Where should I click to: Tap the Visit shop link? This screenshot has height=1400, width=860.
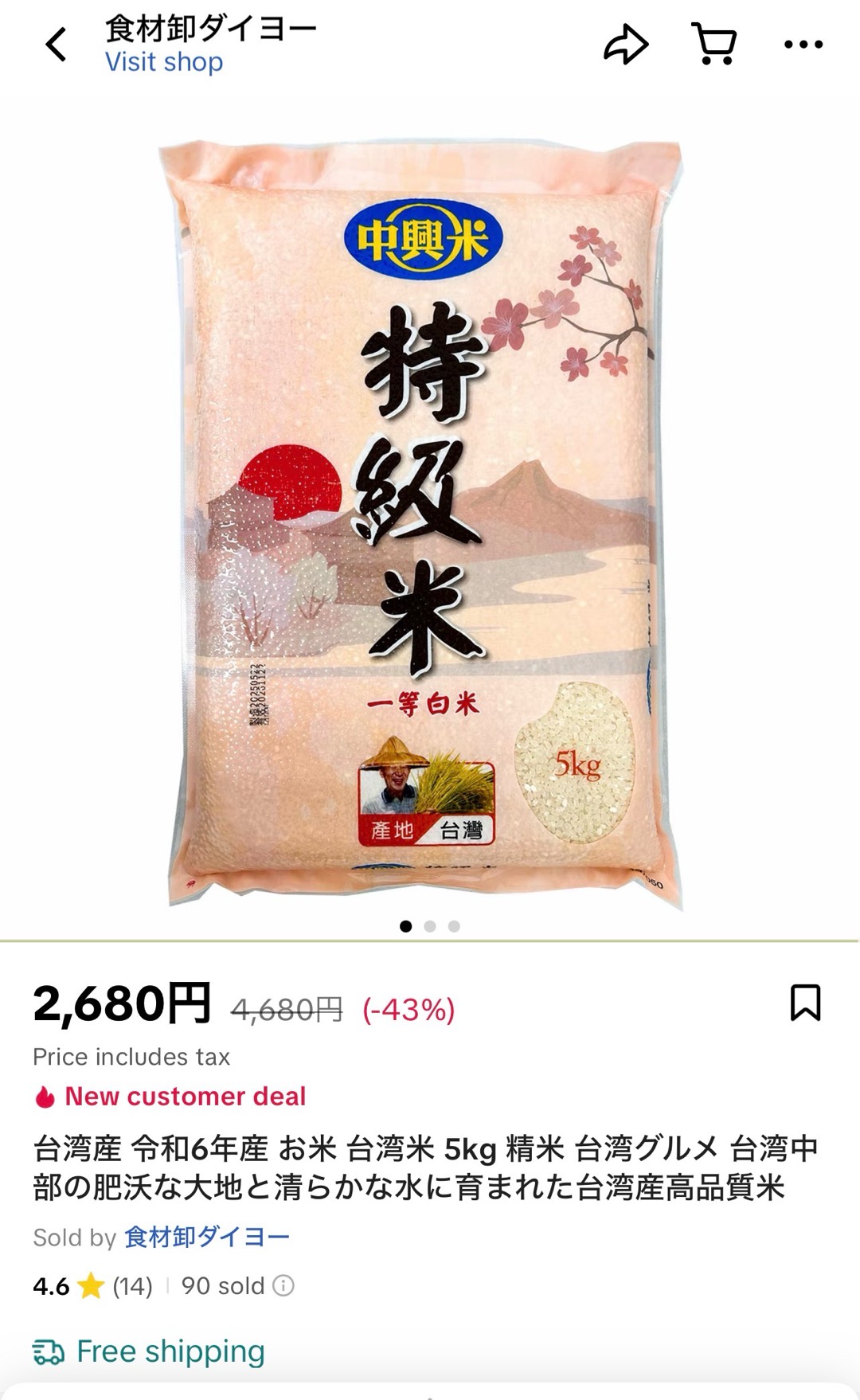[164, 62]
